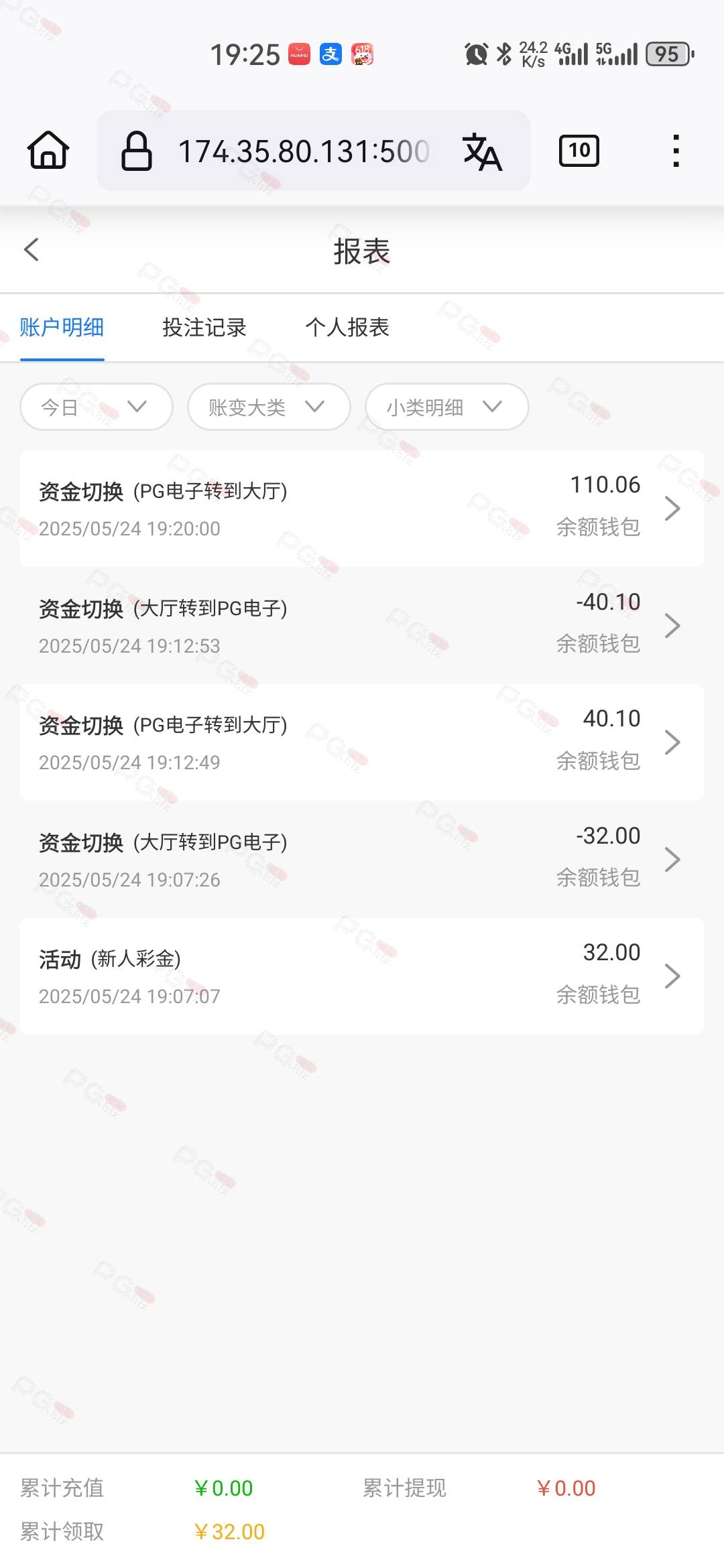Open the browser tab switcher showing 10
Screen dimensions: 724x1568
[579, 151]
